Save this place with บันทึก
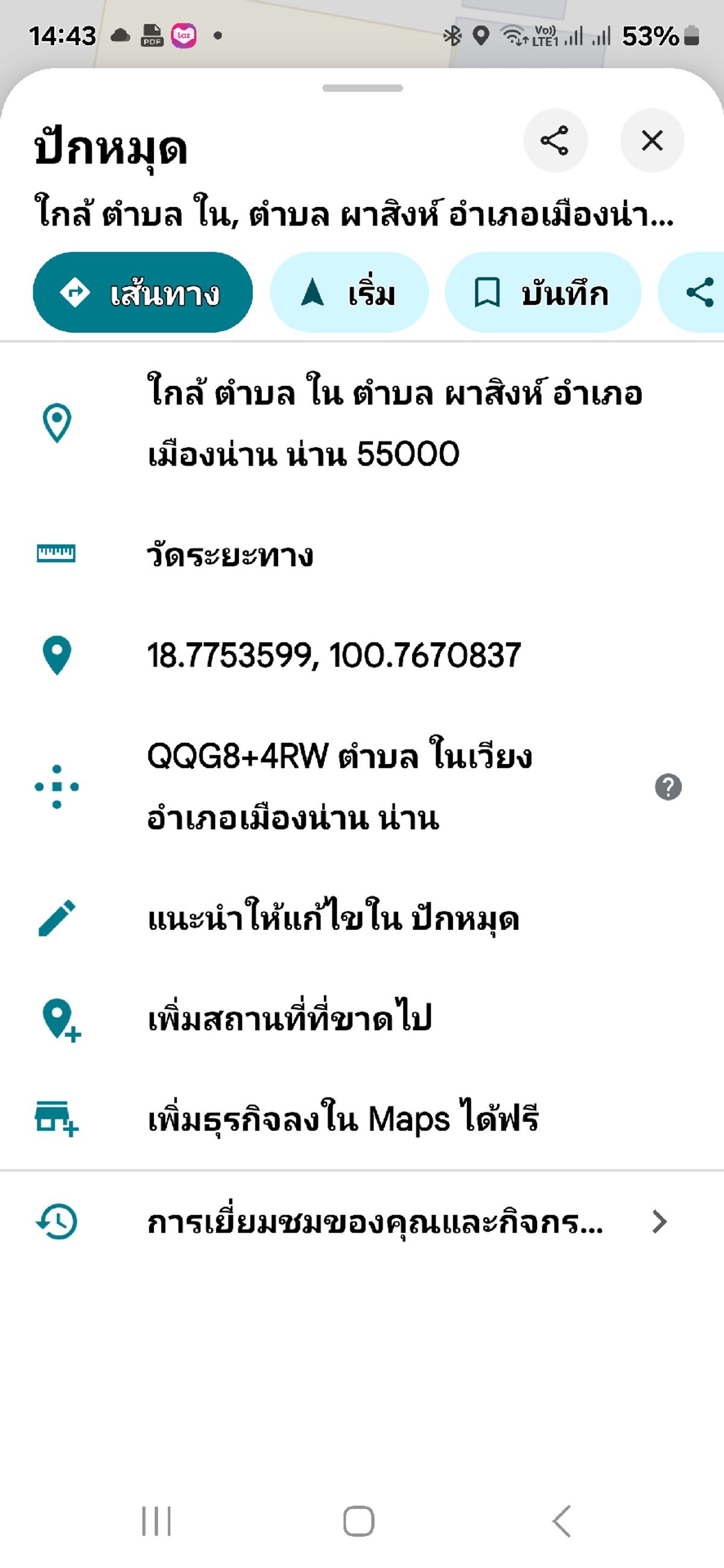This screenshot has height=1568, width=724. (543, 292)
